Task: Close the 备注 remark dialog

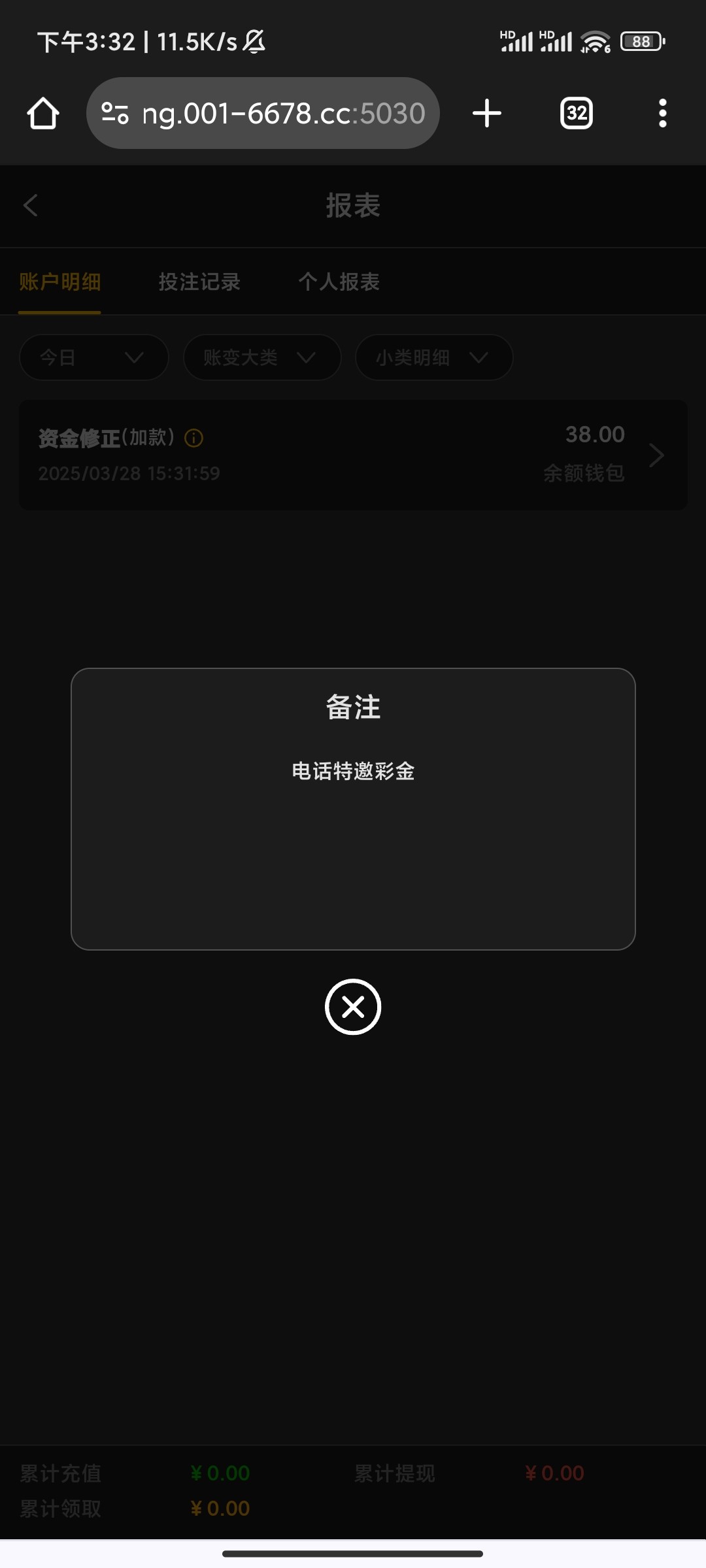Action: (x=353, y=1007)
